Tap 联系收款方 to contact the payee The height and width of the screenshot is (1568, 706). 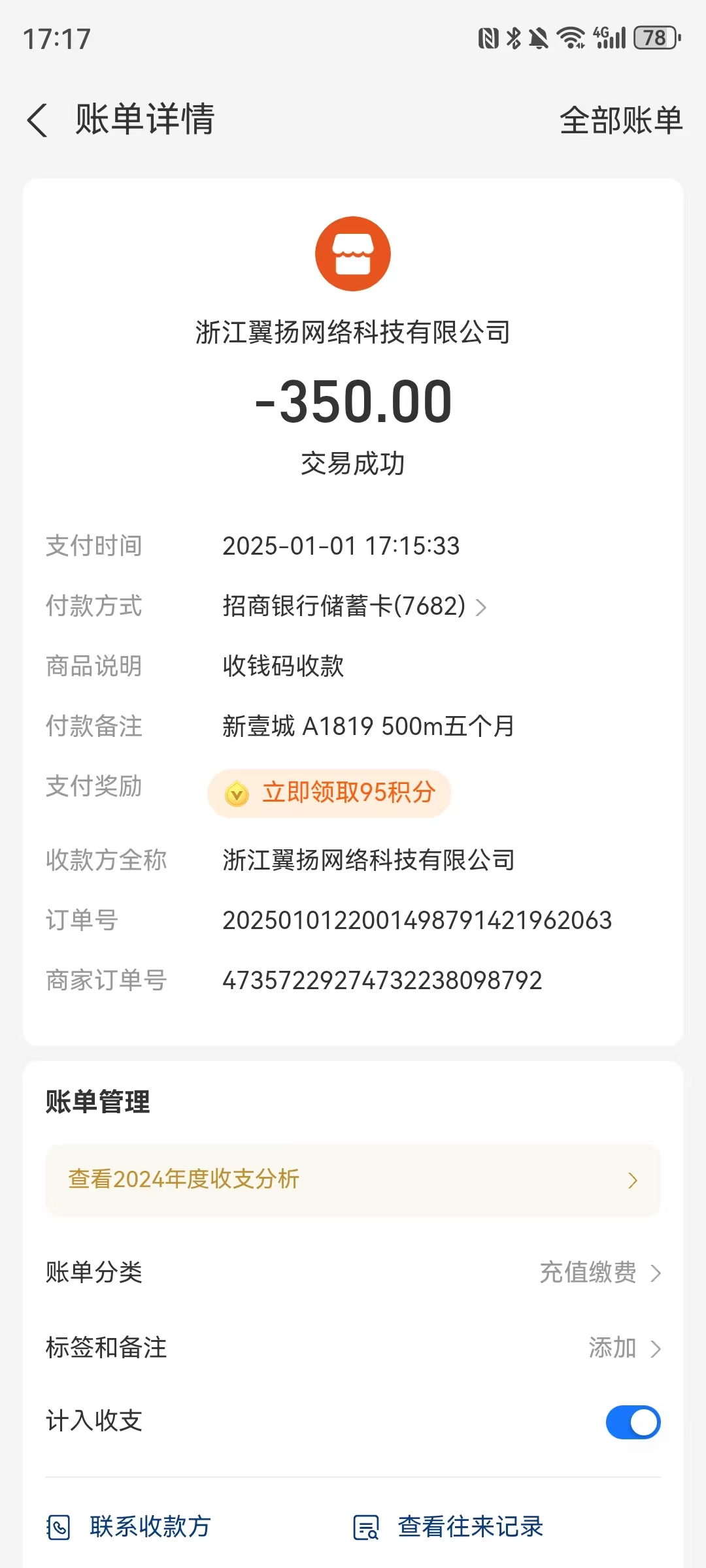129,1527
